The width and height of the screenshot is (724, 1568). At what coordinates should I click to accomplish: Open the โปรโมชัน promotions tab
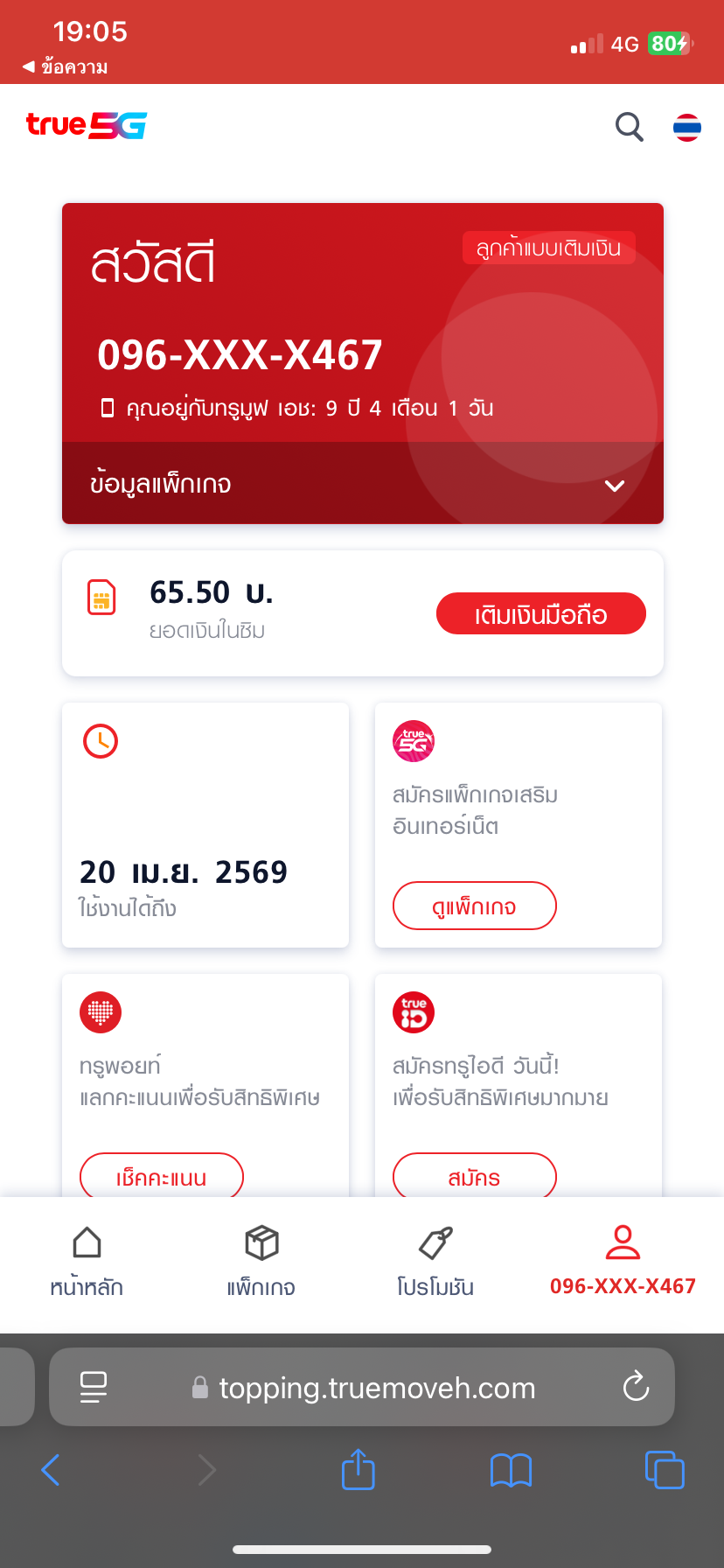[x=435, y=1262]
